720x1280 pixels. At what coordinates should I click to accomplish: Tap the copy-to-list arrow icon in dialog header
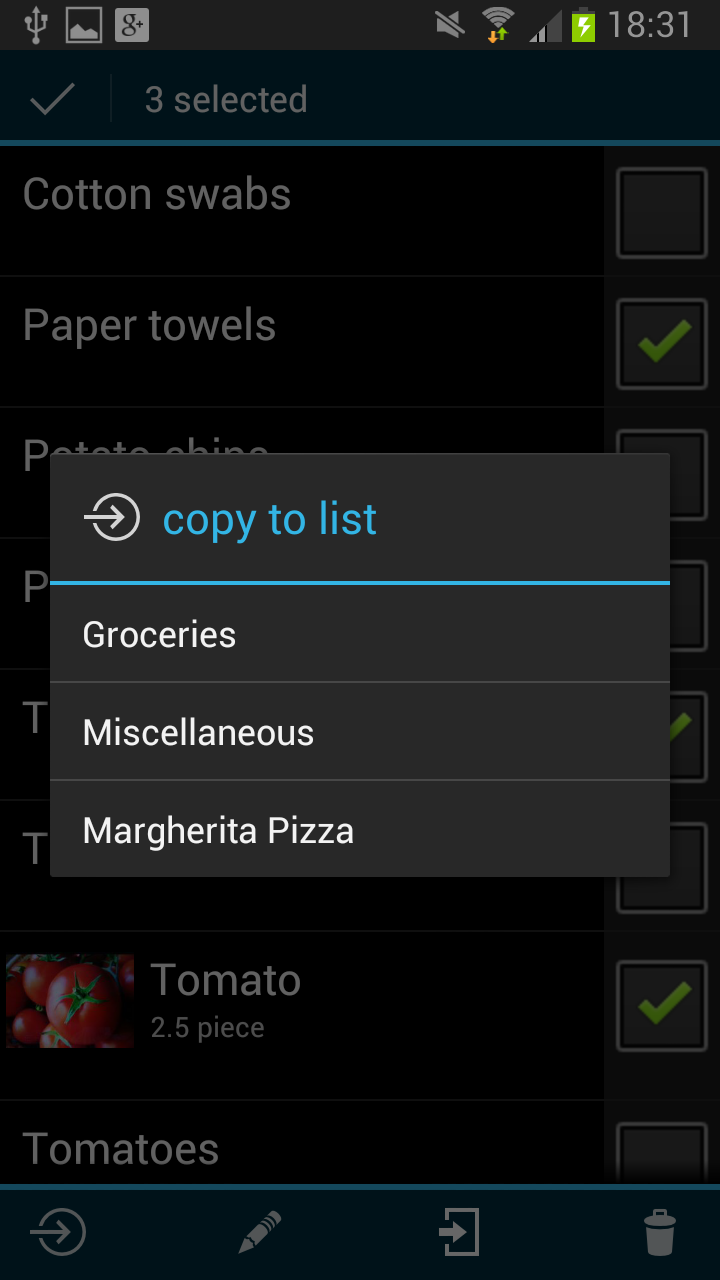pyautogui.click(x=112, y=518)
